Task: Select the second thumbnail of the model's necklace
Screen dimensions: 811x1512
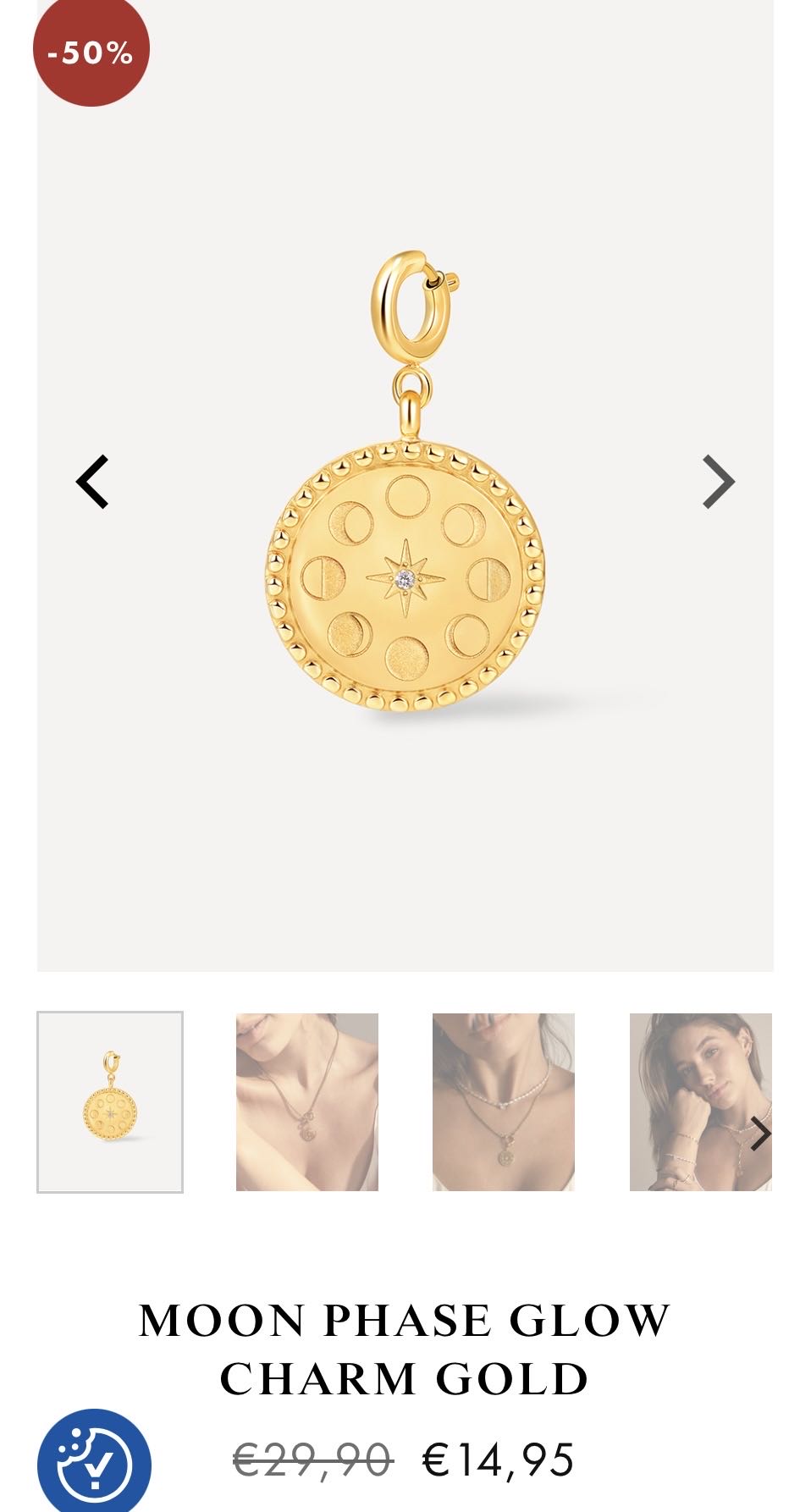Action: point(308,1099)
